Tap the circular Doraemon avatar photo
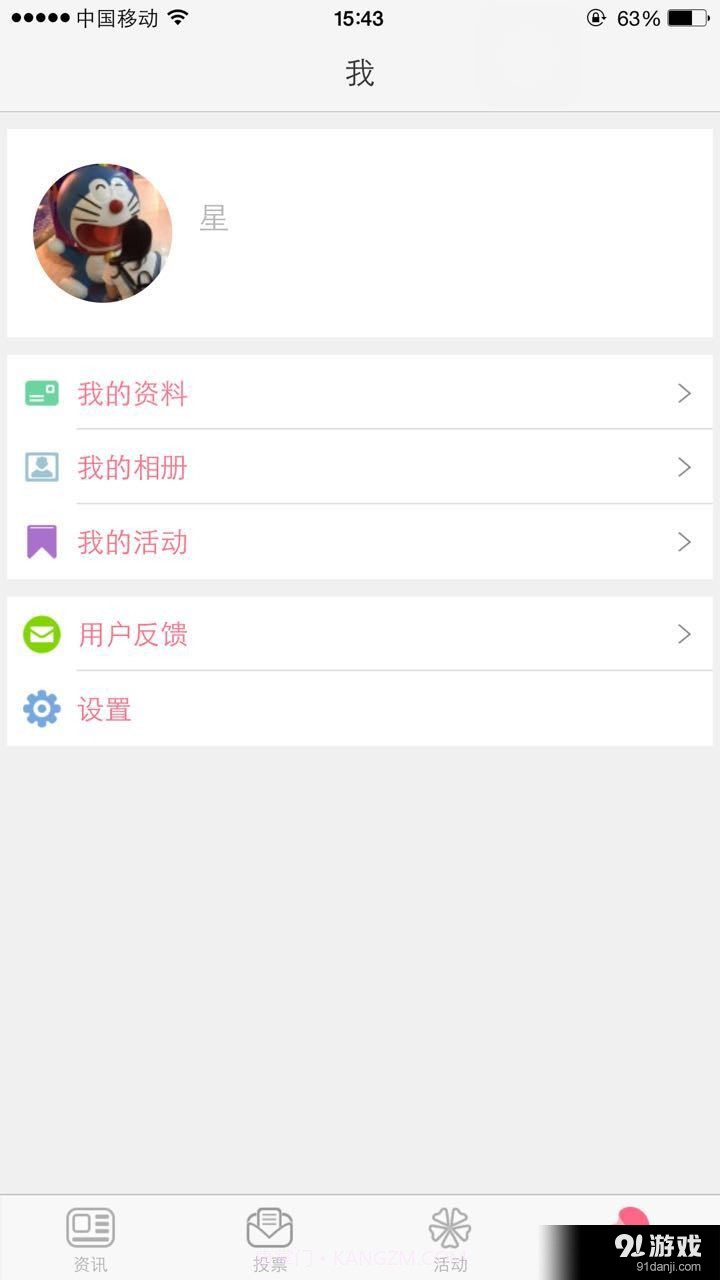720x1280 pixels. 102,232
